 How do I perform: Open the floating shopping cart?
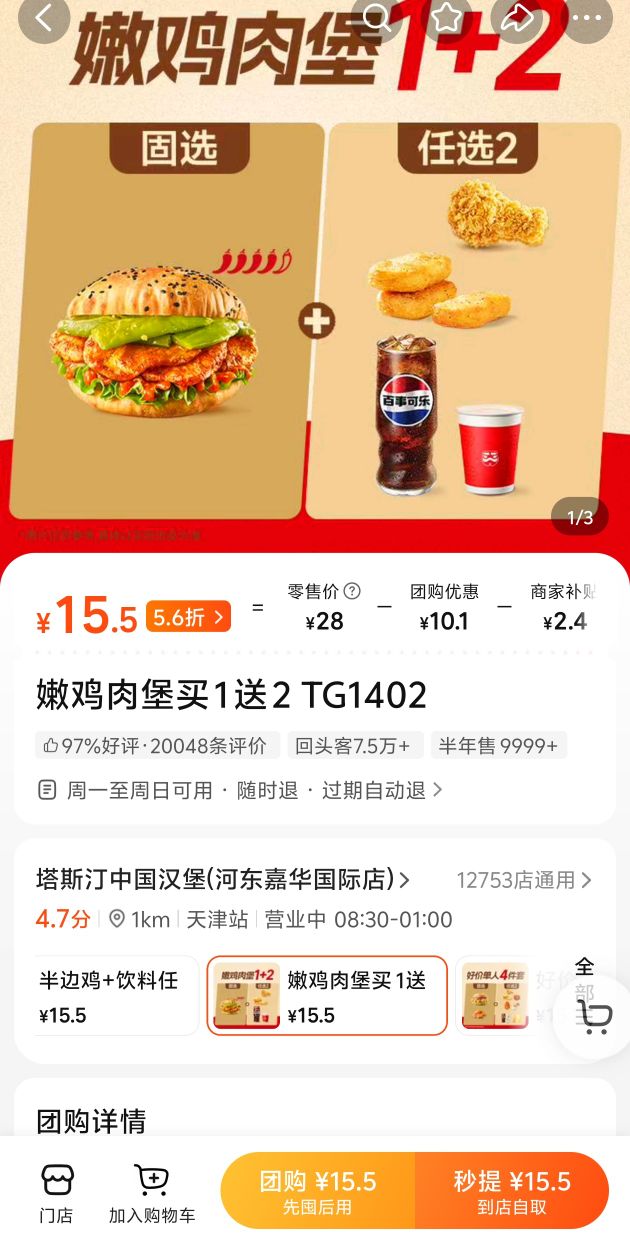pos(595,1017)
